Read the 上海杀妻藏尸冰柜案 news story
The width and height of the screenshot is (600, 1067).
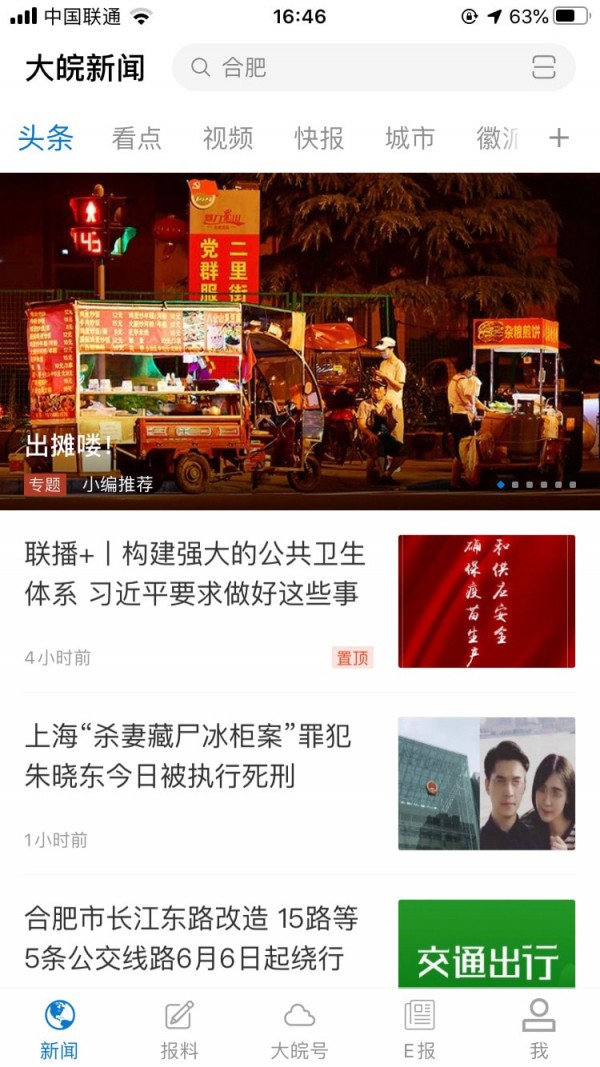click(190, 757)
